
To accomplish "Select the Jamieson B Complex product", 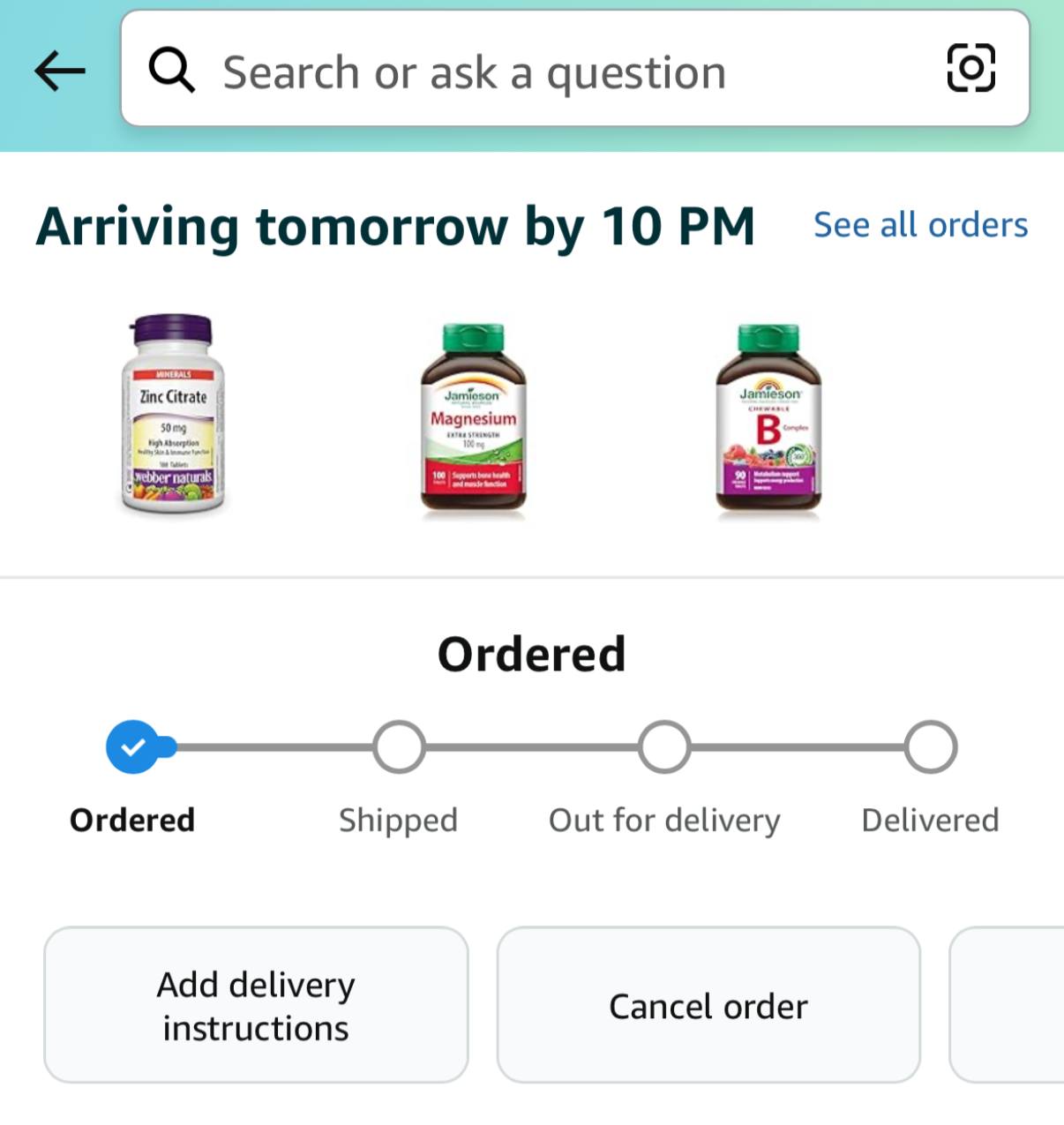I will 768,417.
